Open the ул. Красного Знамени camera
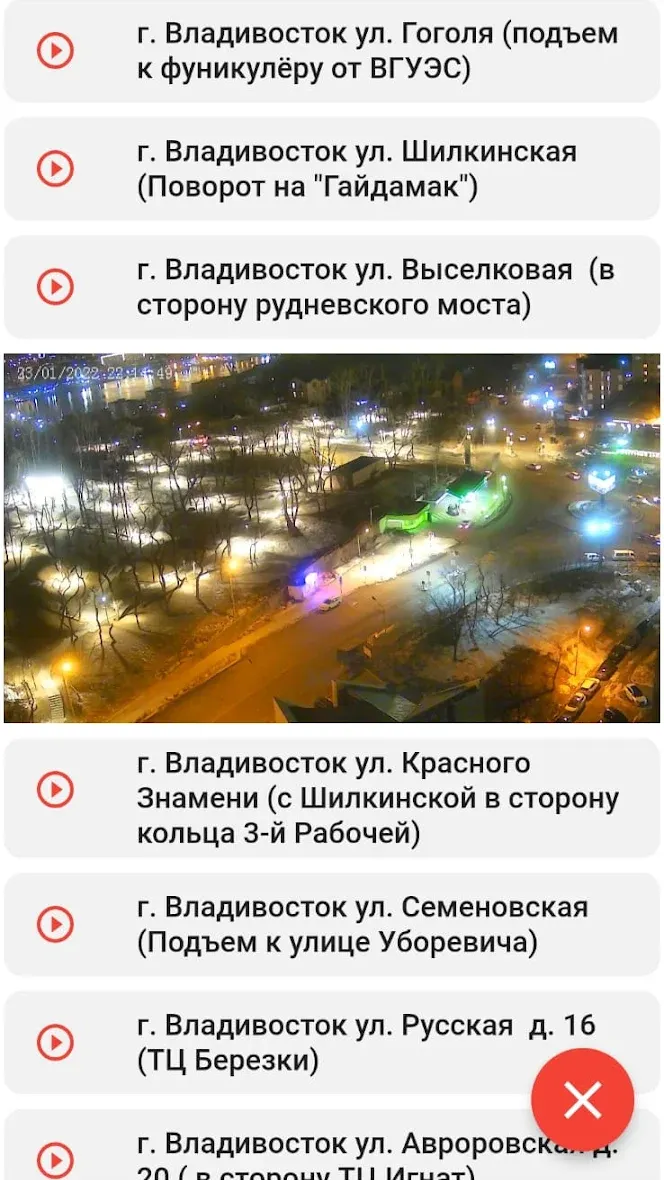Image resolution: width=664 pixels, height=1180 pixels. pyautogui.click(x=332, y=798)
